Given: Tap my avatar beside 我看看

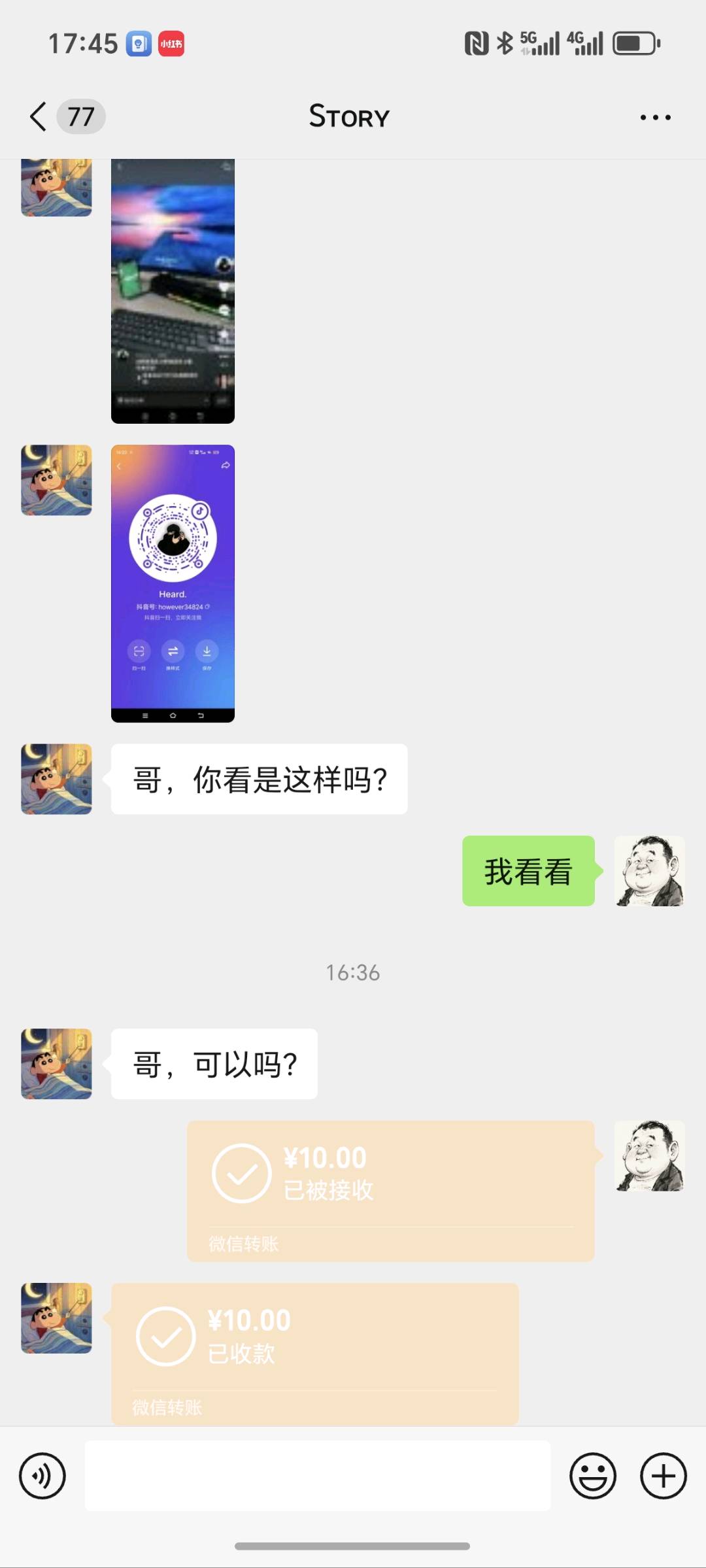Looking at the screenshot, I should (649, 871).
